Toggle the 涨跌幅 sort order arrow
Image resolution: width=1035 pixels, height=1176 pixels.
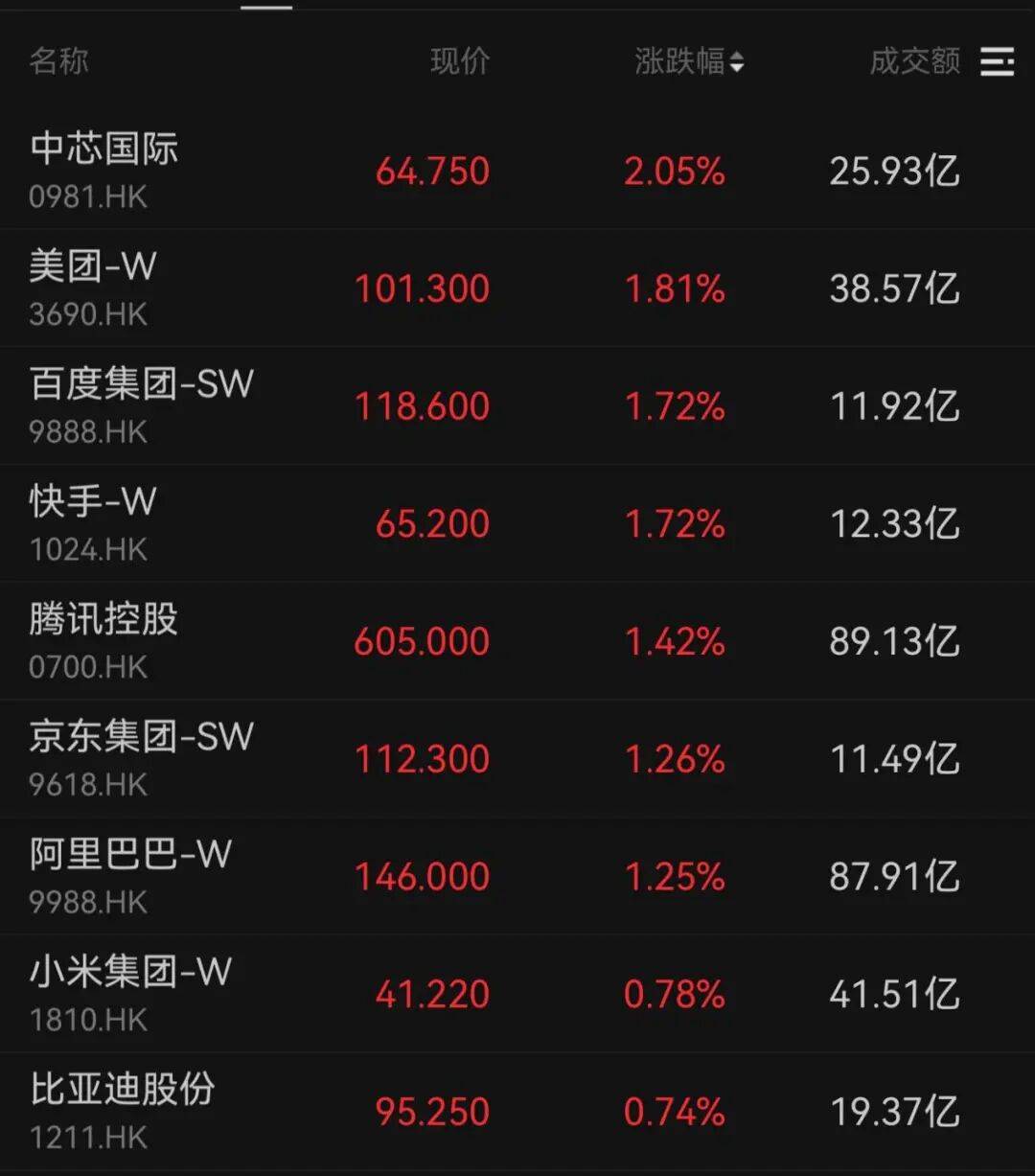pos(735,62)
